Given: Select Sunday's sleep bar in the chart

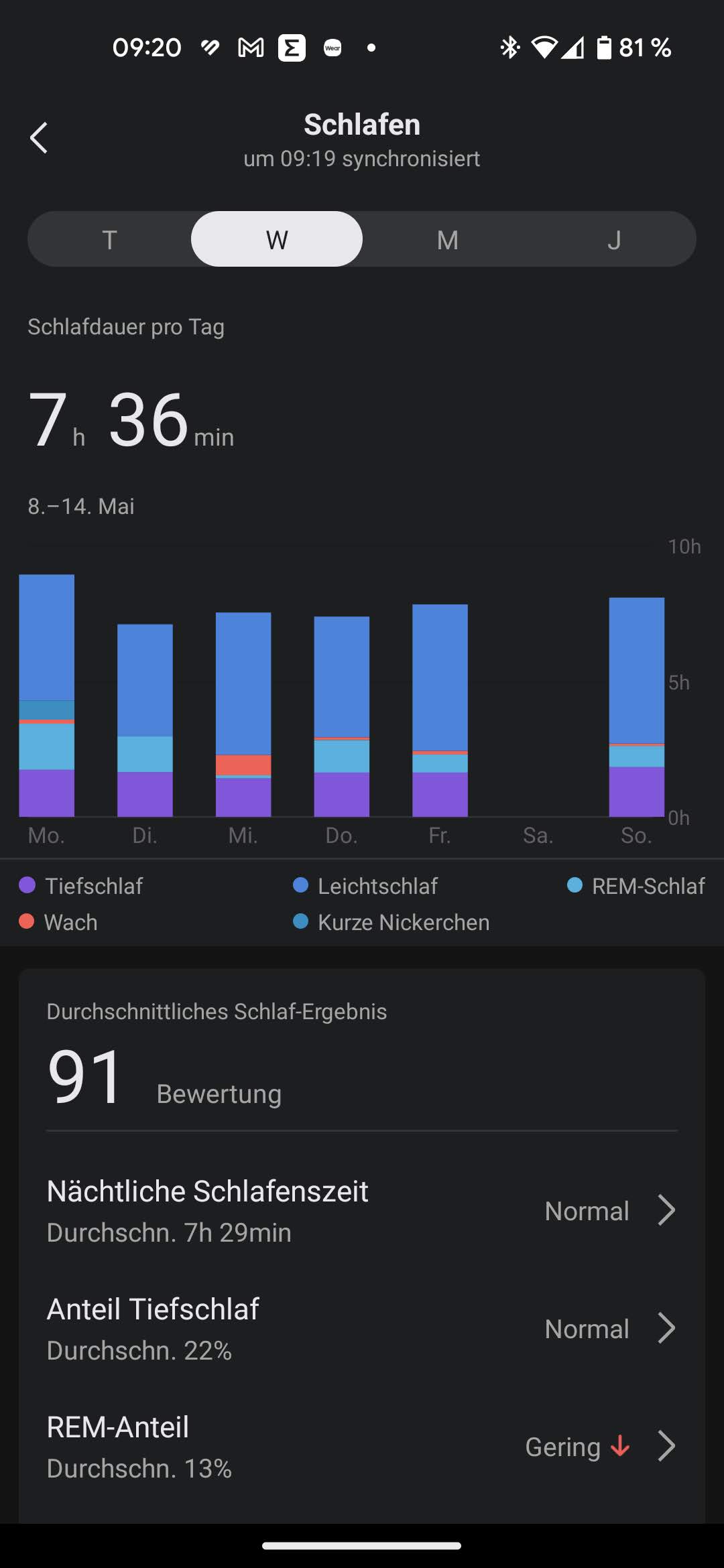Looking at the screenshot, I should tap(636, 707).
